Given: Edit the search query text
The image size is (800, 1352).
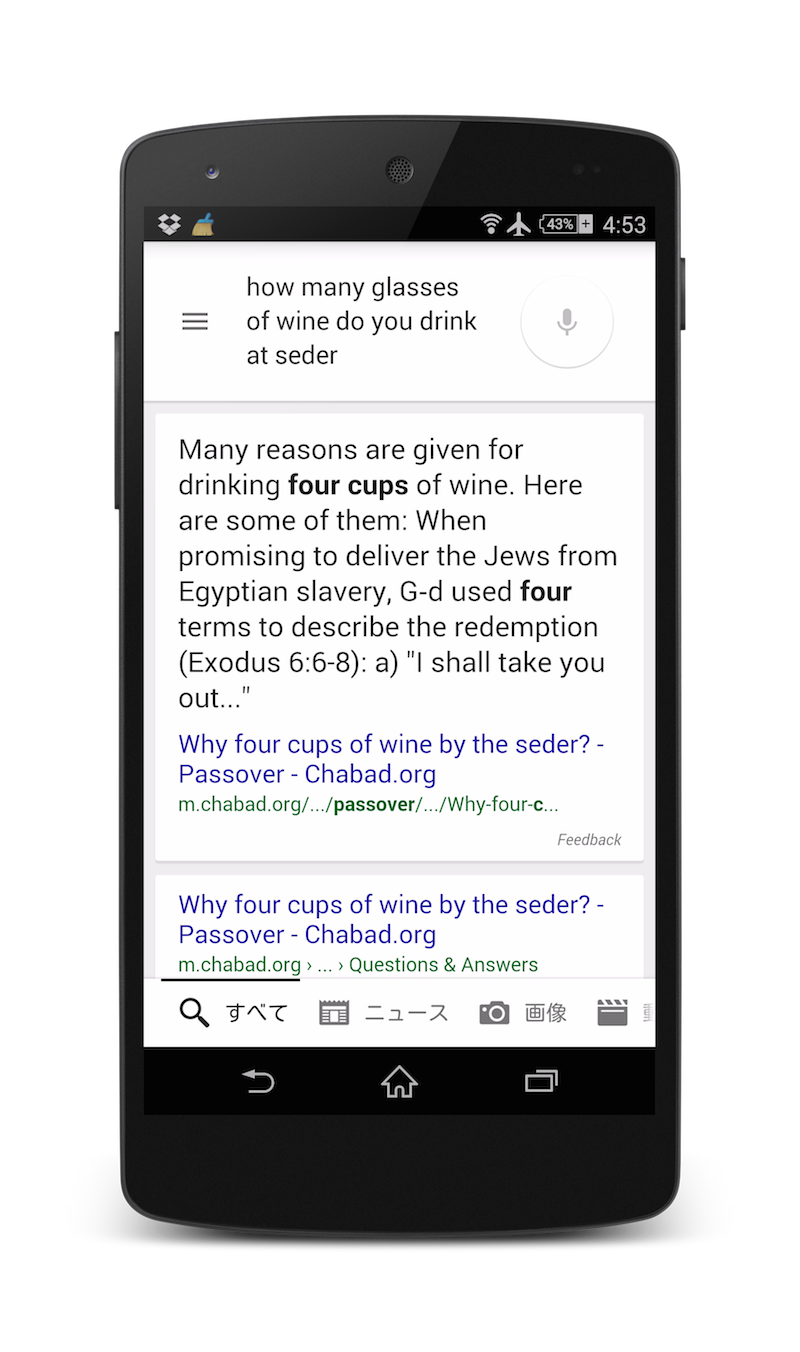Looking at the screenshot, I should click(362, 321).
